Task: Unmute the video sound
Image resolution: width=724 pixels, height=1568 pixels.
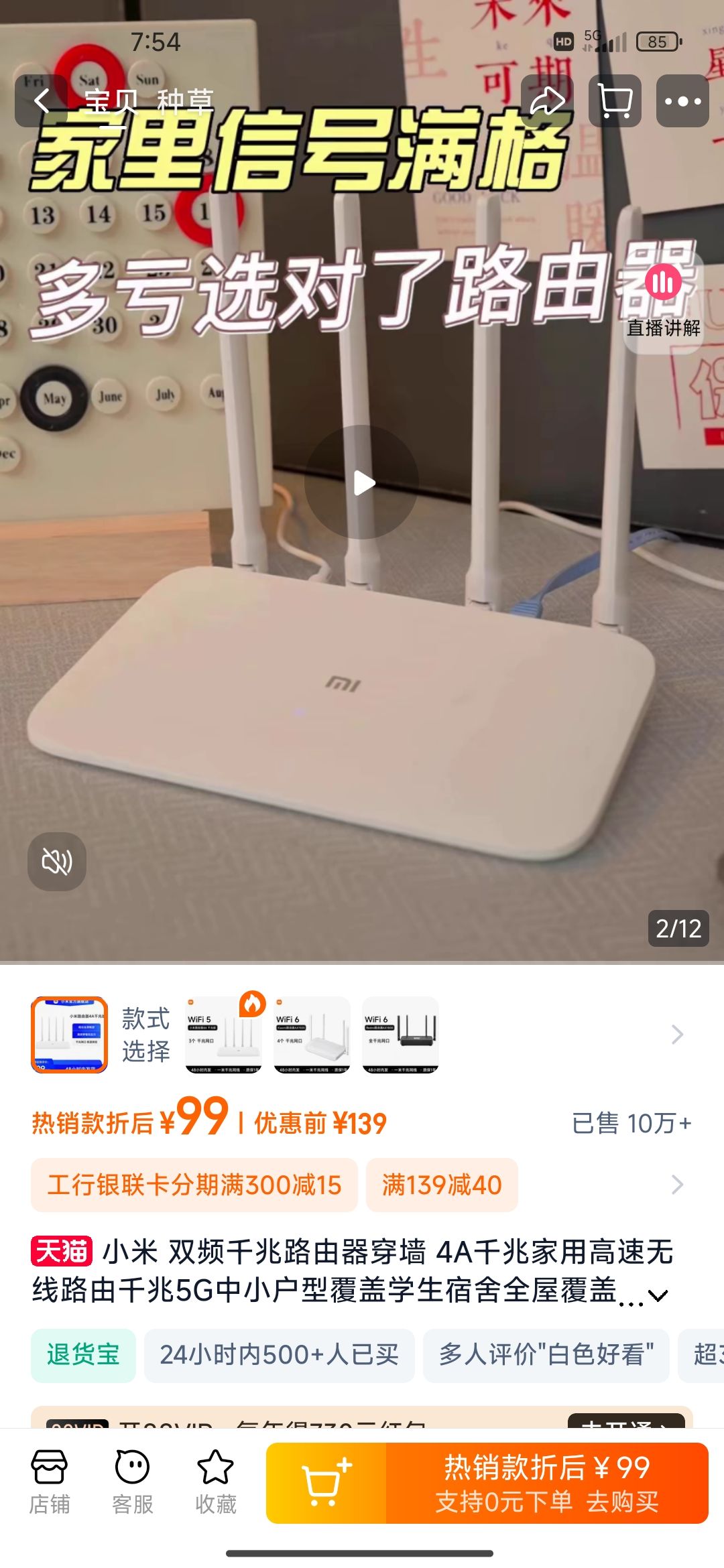Action: click(x=57, y=861)
